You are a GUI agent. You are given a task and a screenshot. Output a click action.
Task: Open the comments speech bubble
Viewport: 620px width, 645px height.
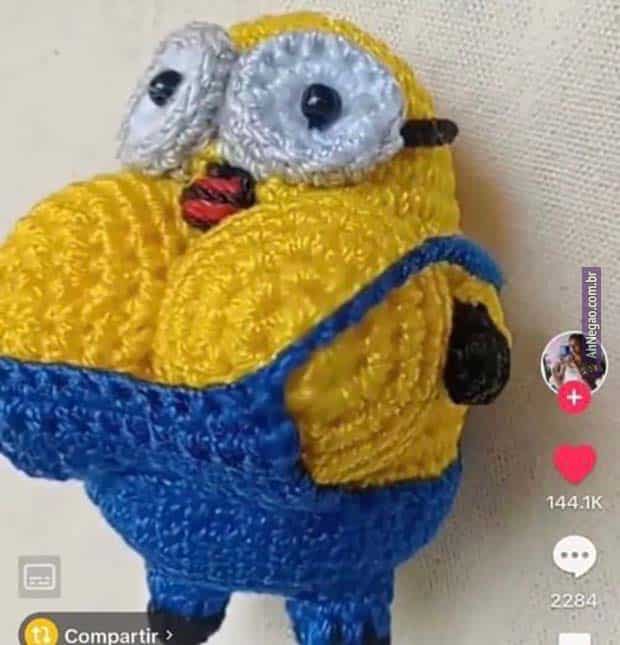click(x=574, y=557)
